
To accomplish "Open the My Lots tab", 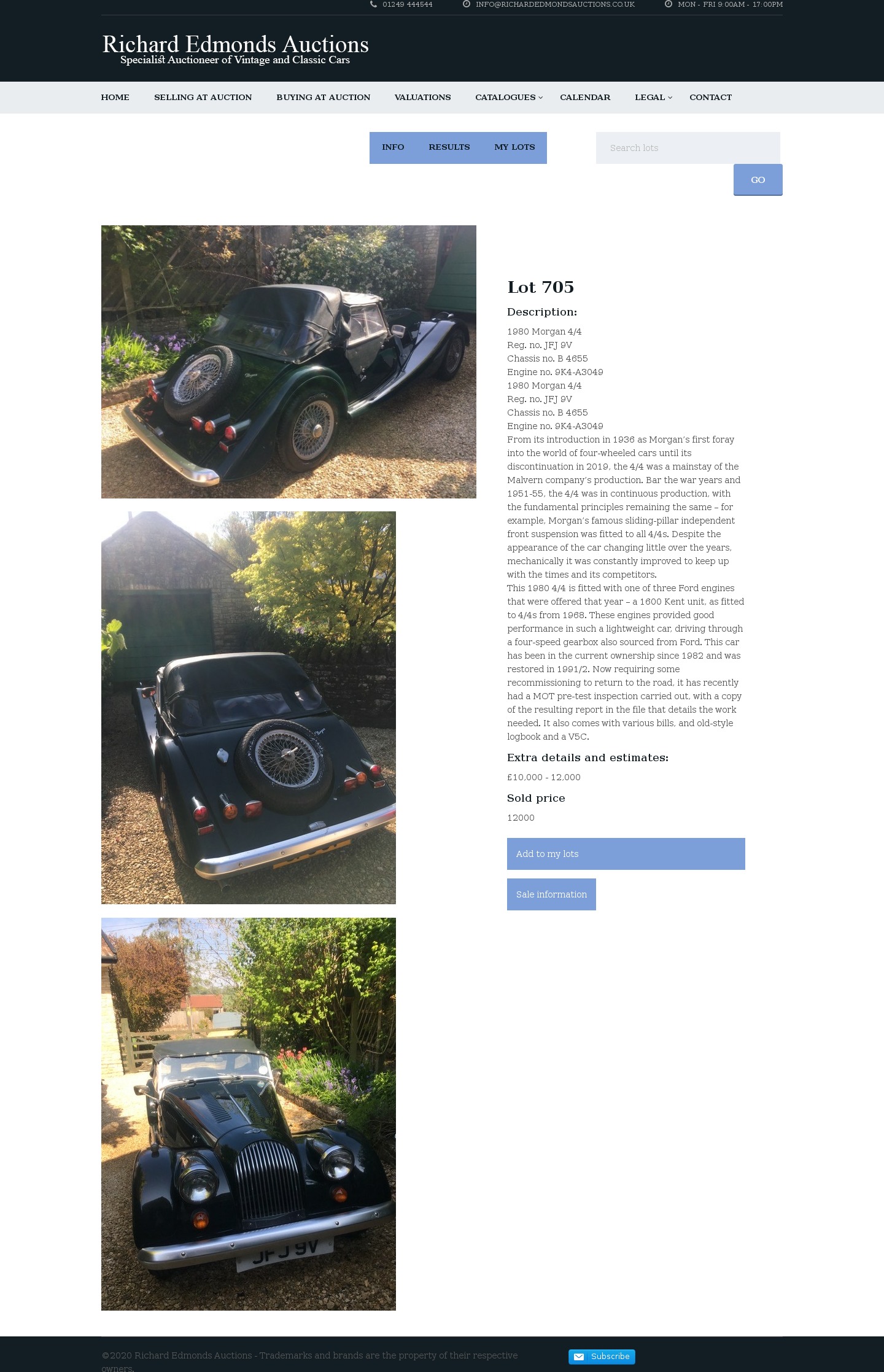I will [514, 147].
